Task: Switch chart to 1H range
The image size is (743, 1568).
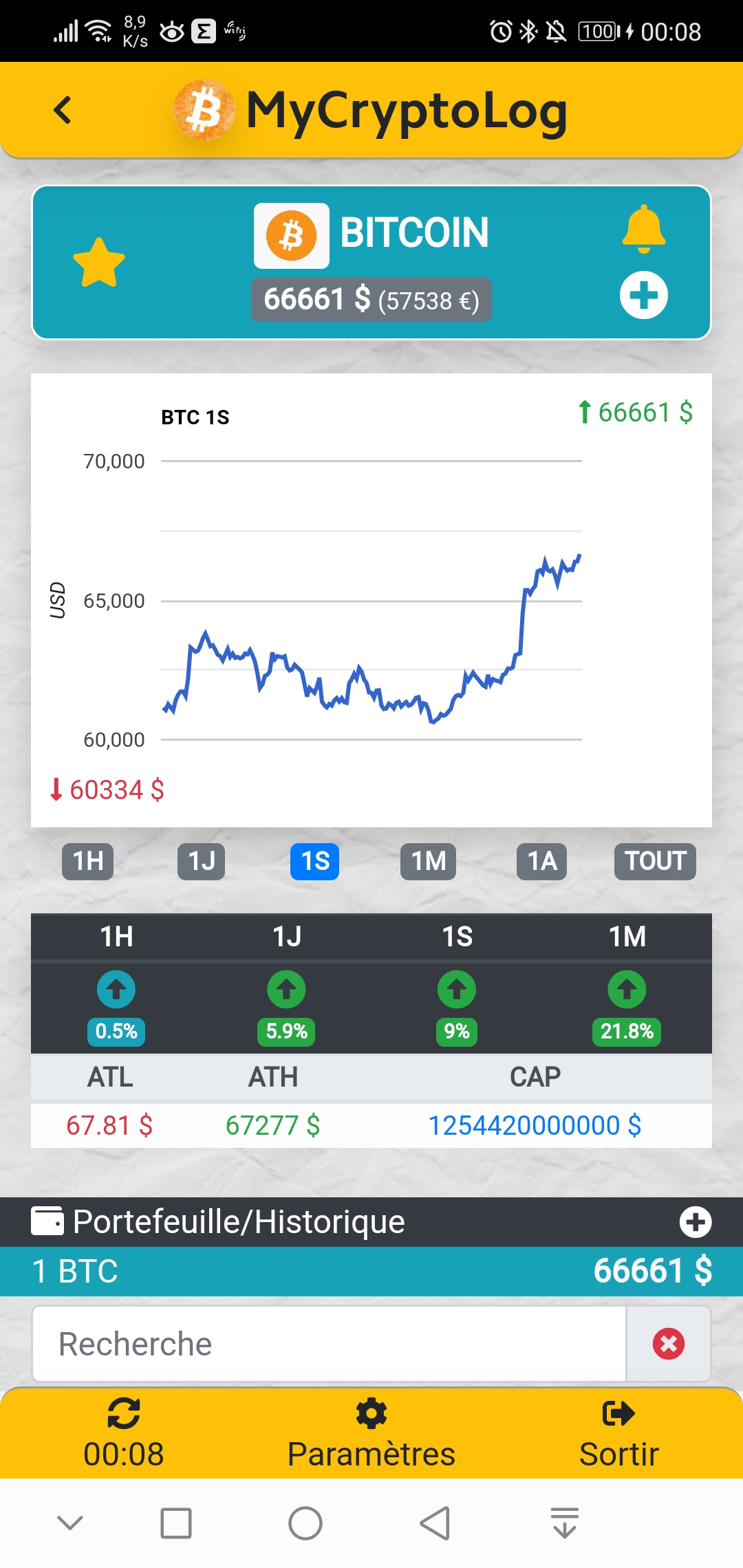Action: click(88, 861)
